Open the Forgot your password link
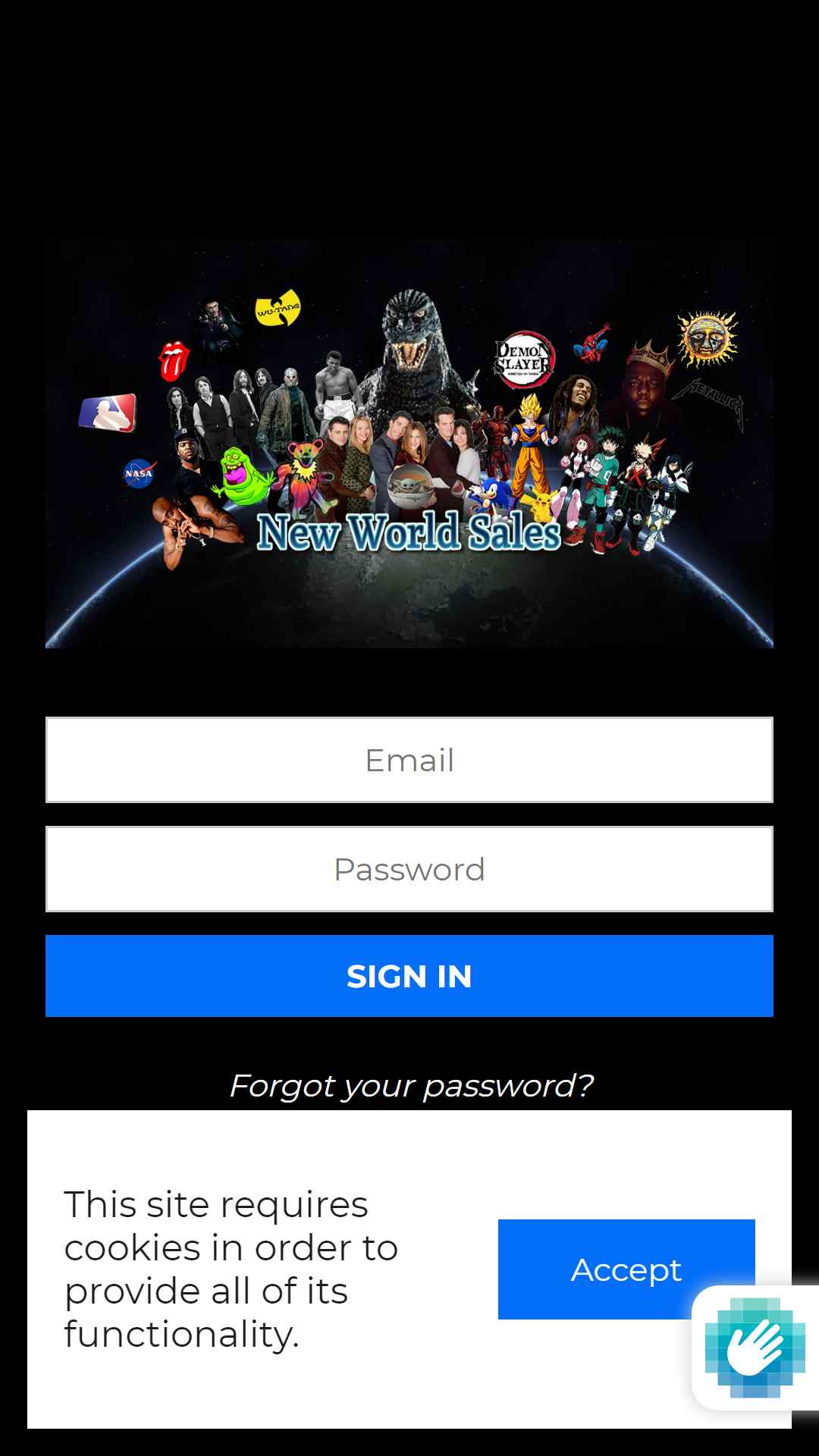This screenshot has height=1456, width=819. pyautogui.click(x=411, y=1086)
